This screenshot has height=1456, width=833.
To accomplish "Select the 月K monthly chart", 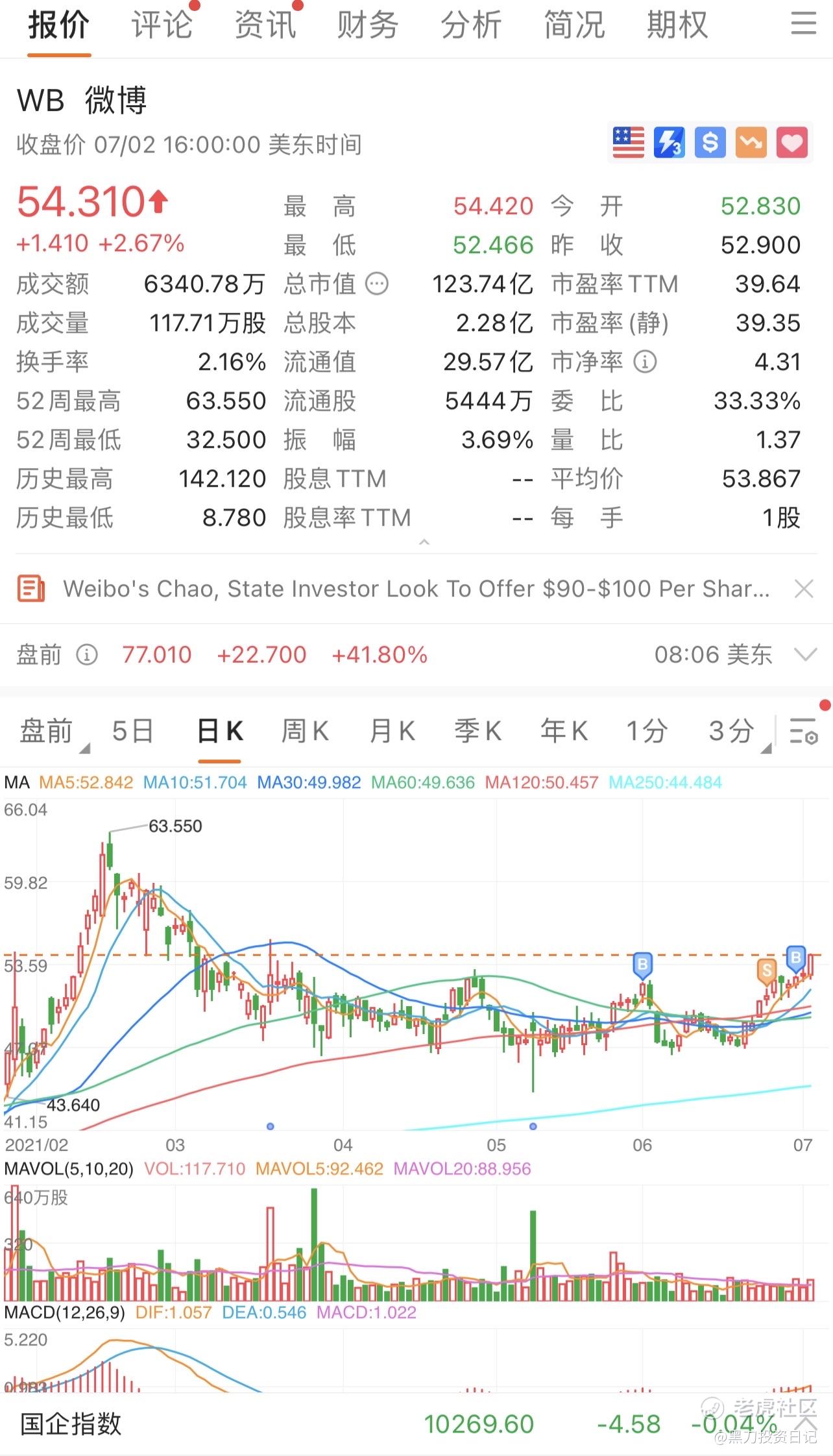I will point(392,732).
